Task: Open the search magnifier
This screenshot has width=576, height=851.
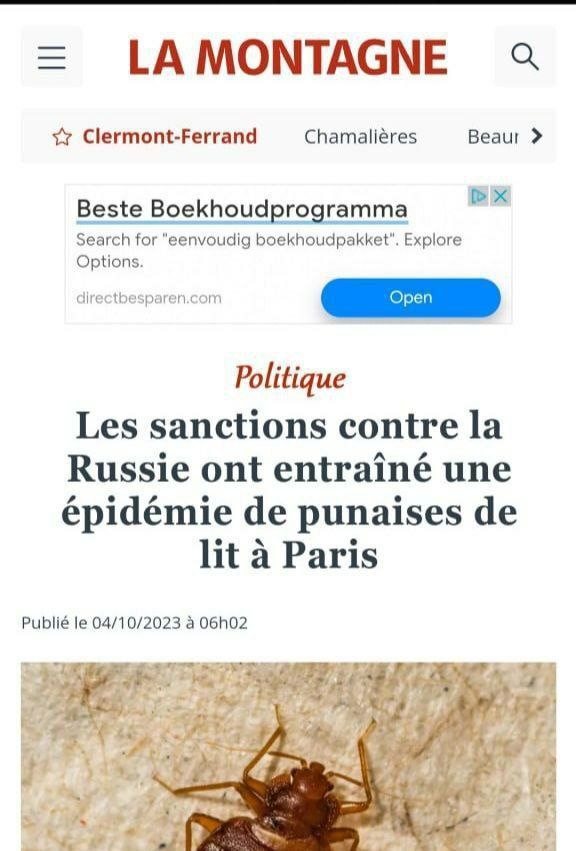Action: pyautogui.click(x=525, y=57)
